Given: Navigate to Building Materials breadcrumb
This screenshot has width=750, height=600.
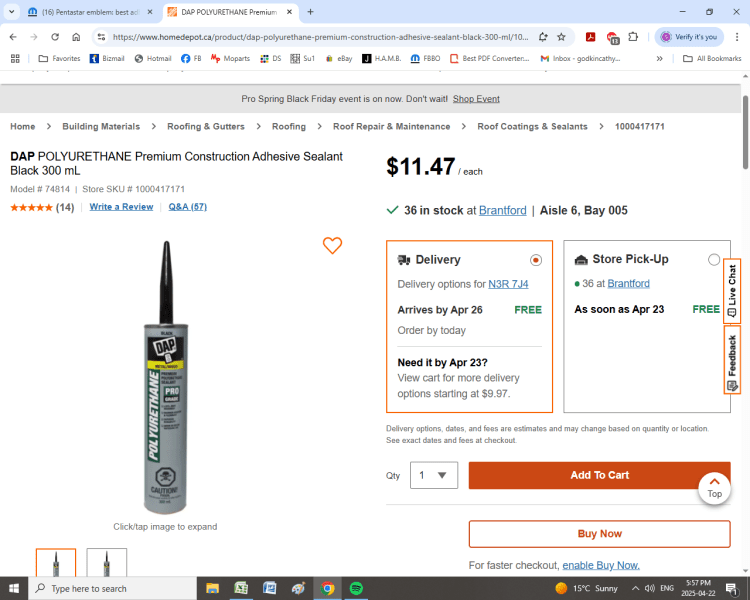Looking at the screenshot, I should coord(101,127).
